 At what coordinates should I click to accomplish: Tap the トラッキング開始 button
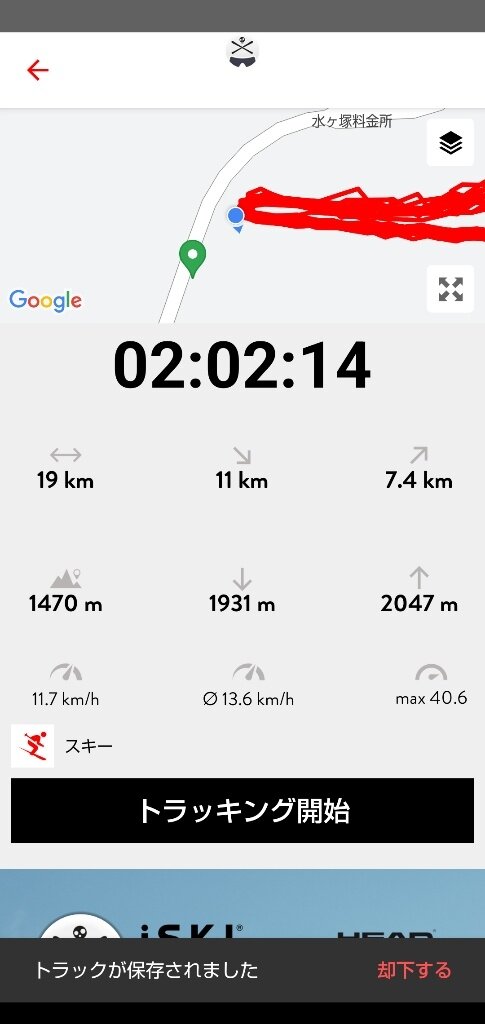coord(242,810)
